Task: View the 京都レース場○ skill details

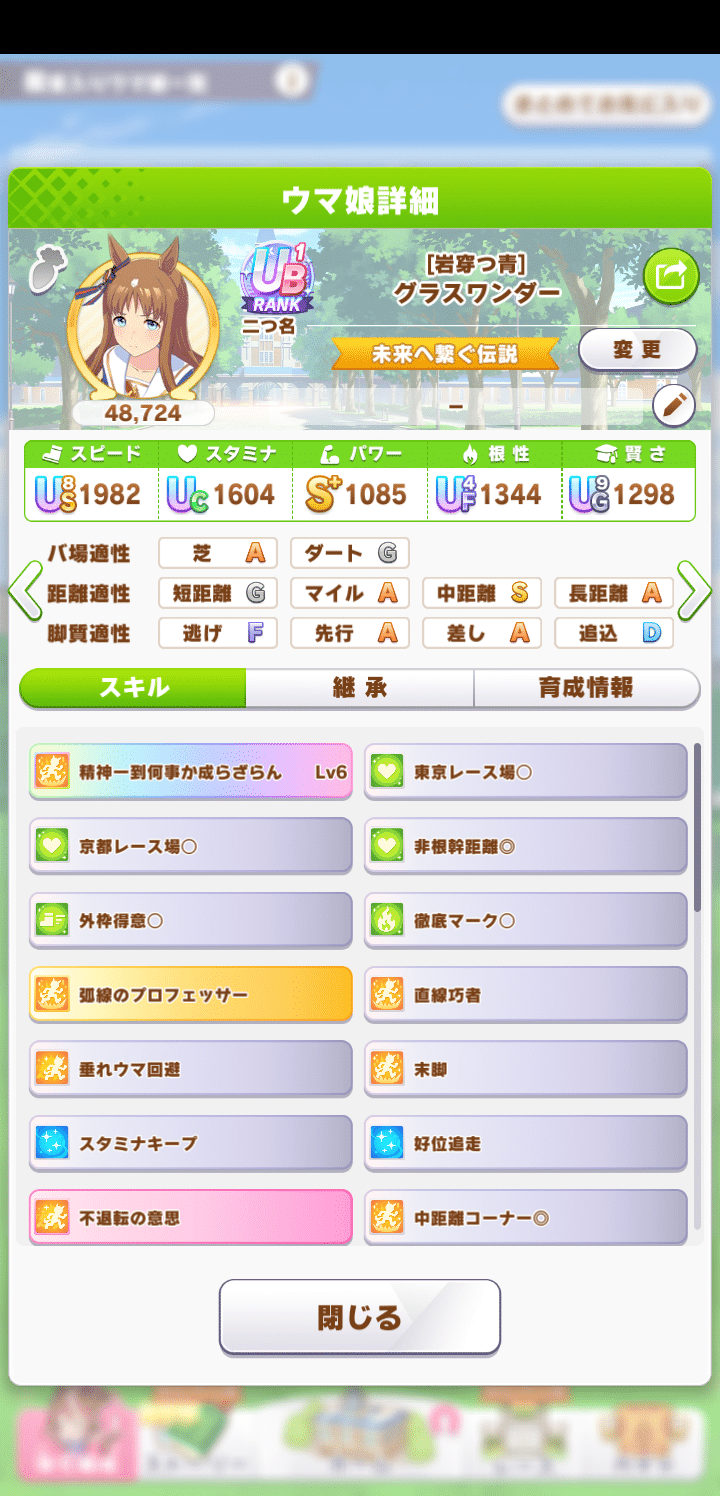Action: (191, 846)
